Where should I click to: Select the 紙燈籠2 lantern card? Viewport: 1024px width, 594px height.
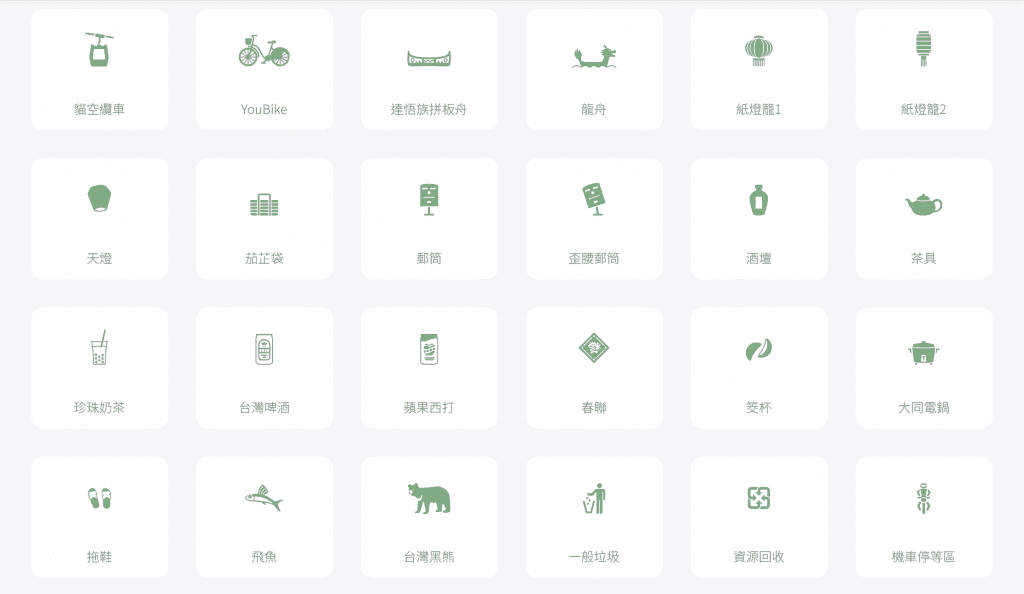tap(924, 70)
